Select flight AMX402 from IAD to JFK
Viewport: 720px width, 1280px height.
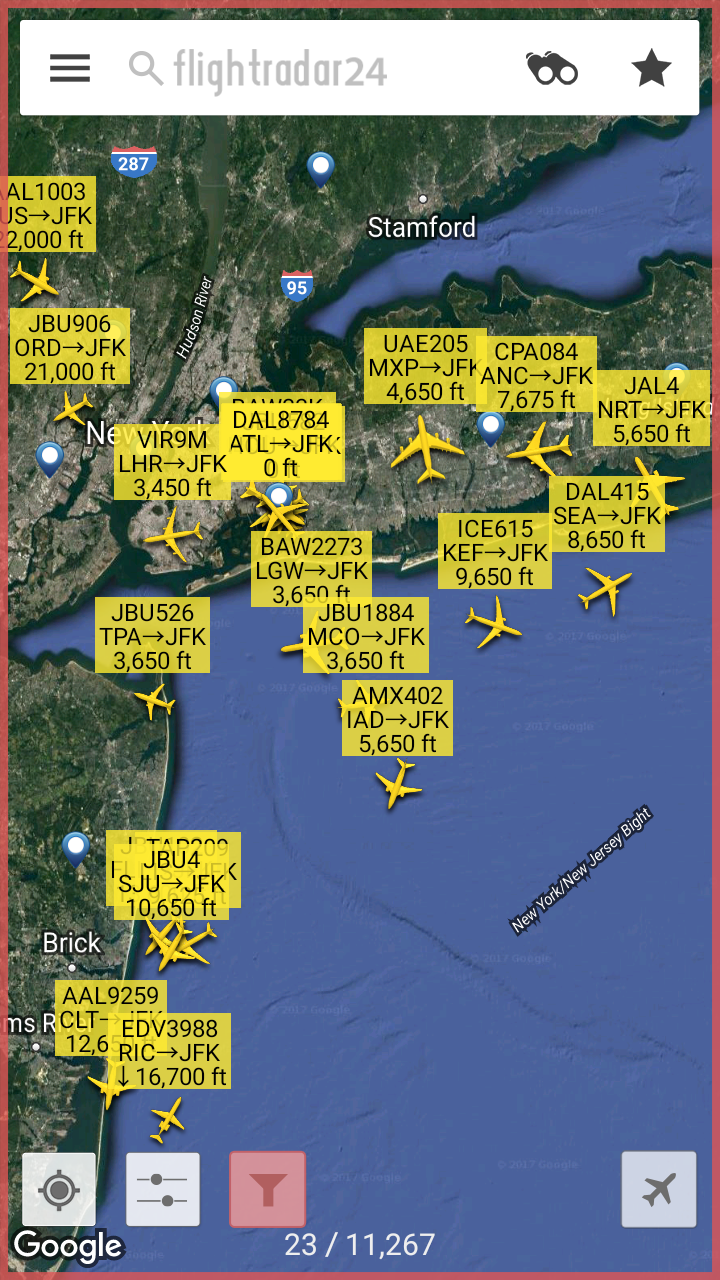pos(398,718)
